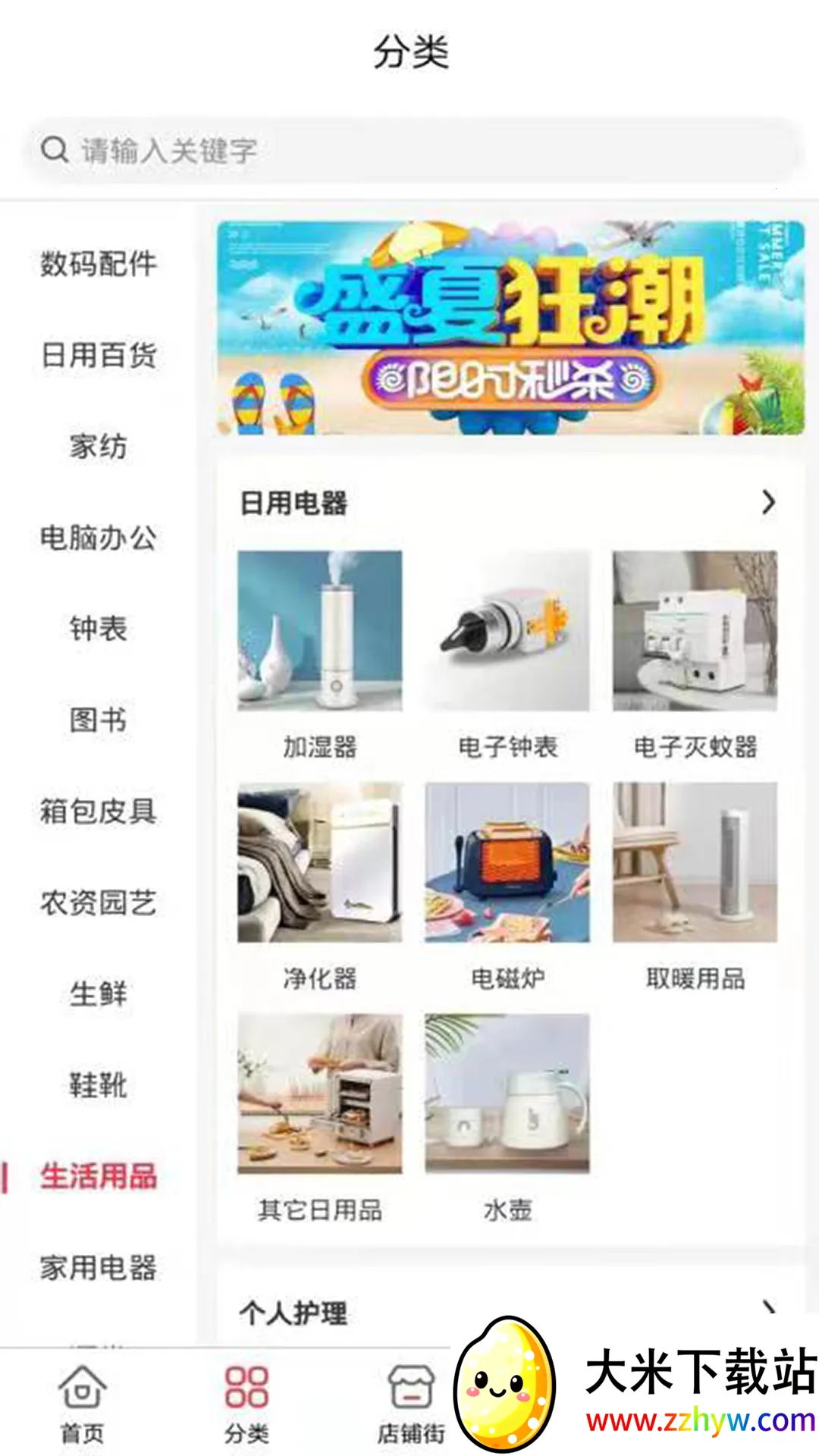This screenshot has width=819, height=1456.
Task: Open the 电子钟表 category tile
Action: pos(507,631)
